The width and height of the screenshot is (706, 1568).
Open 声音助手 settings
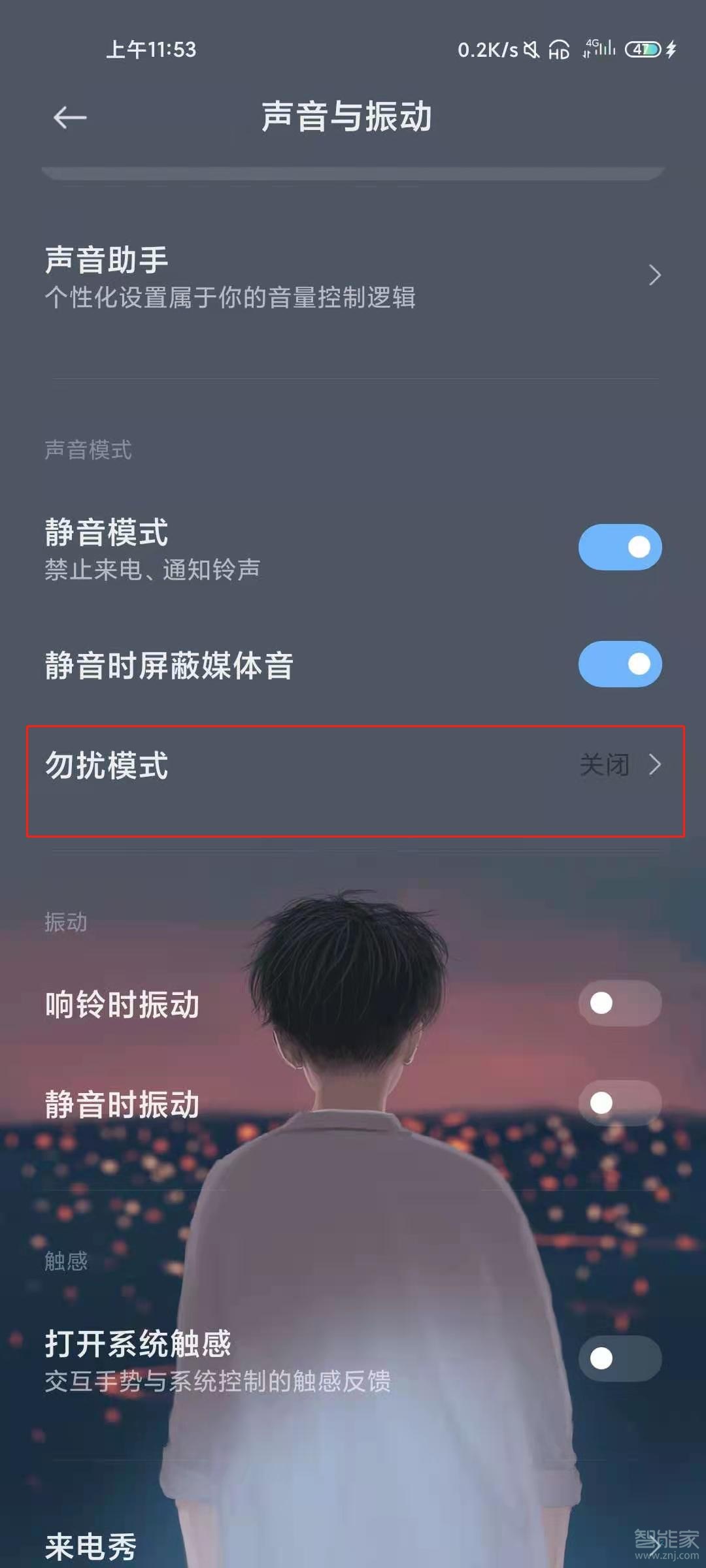353,276
